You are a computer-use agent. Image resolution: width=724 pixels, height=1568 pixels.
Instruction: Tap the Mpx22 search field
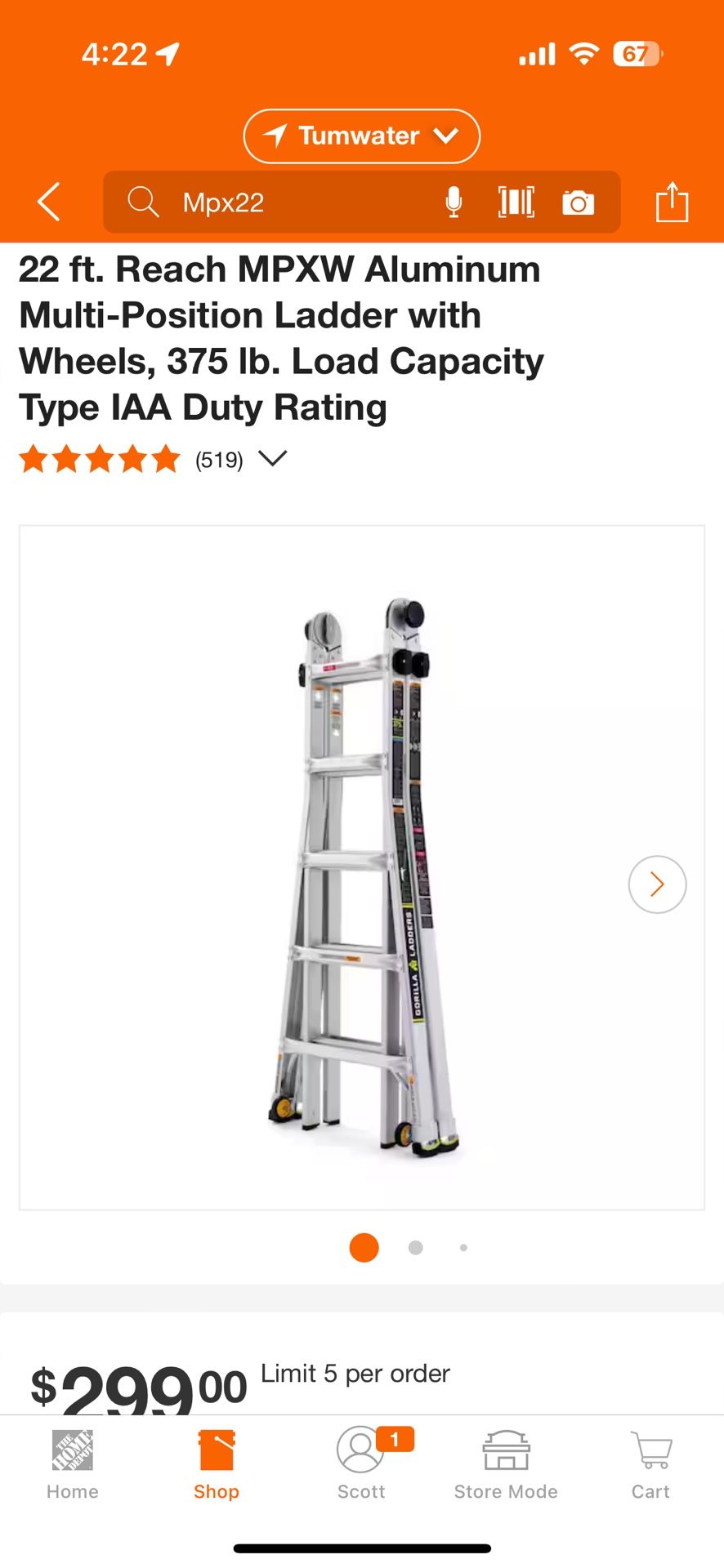pos(286,203)
